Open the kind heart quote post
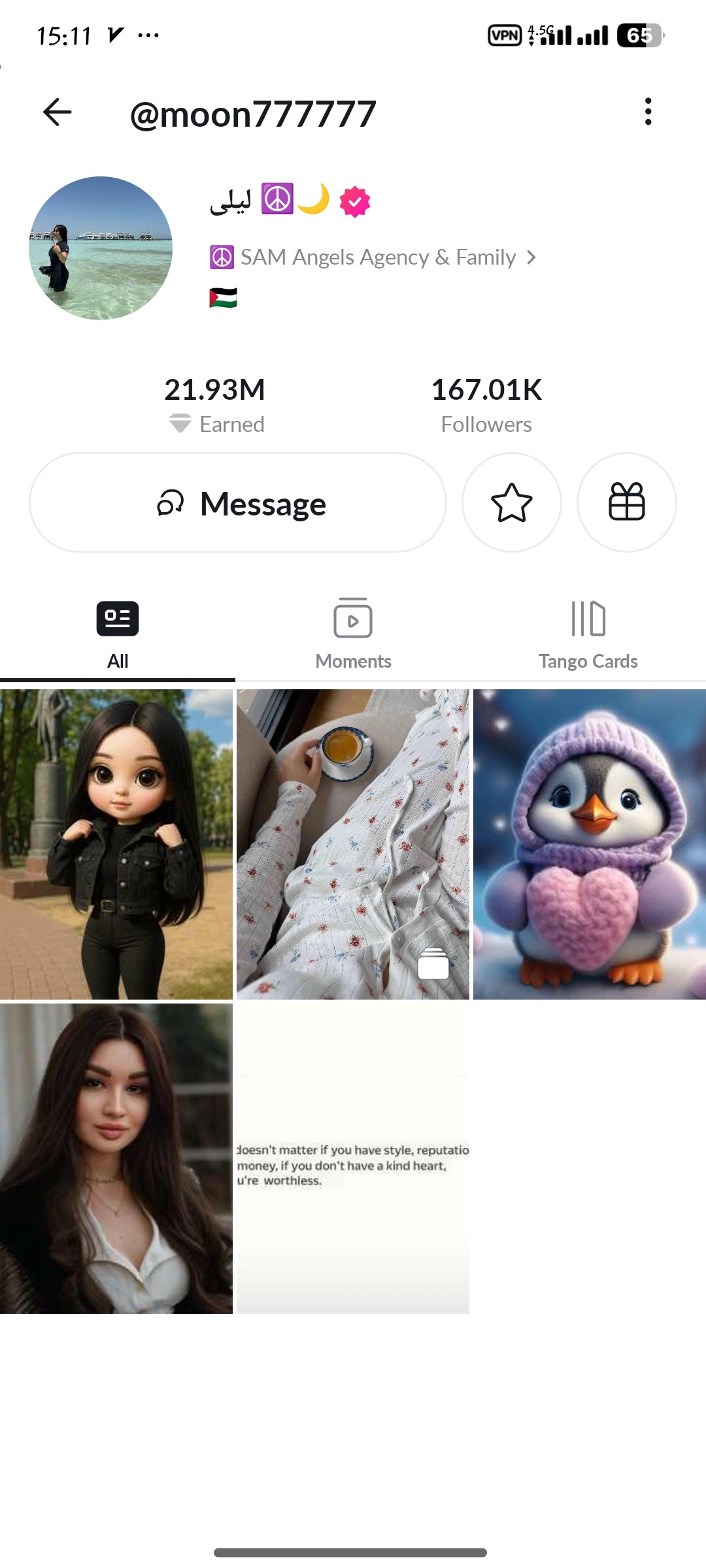This screenshot has height=1568, width=706. coord(353,1158)
